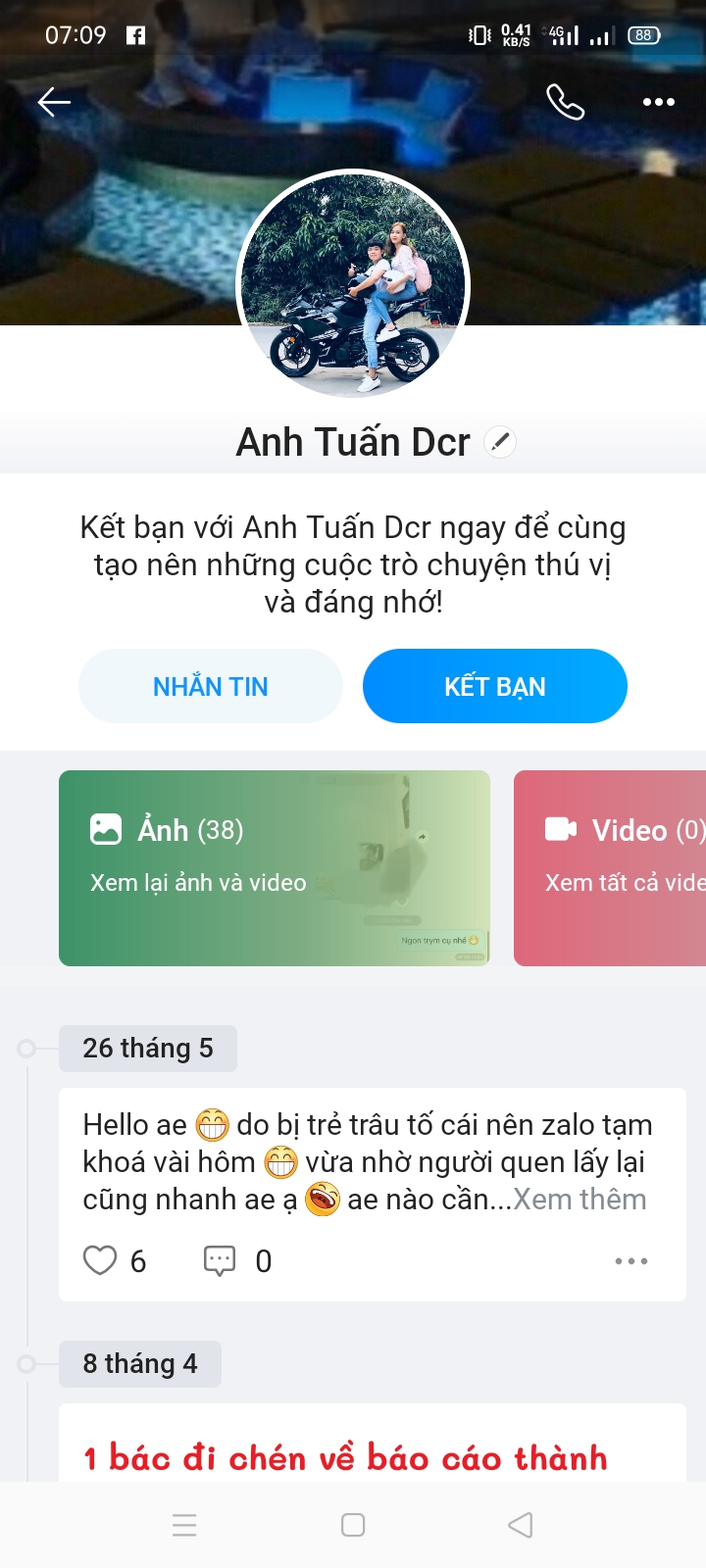Call Anh Tuấn Dcr with the phone icon
The image size is (706, 1568).
(x=565, y=102)
